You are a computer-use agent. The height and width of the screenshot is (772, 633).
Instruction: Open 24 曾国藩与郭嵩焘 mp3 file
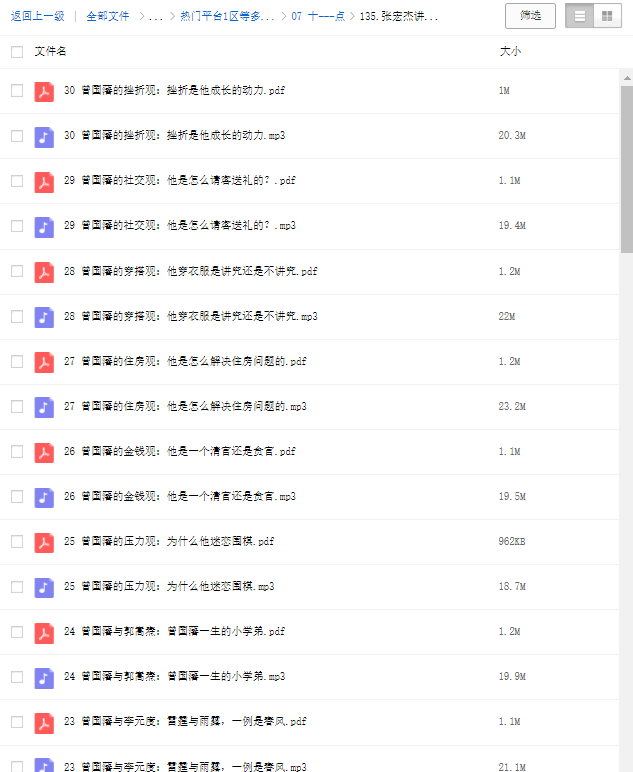[174, 676]
